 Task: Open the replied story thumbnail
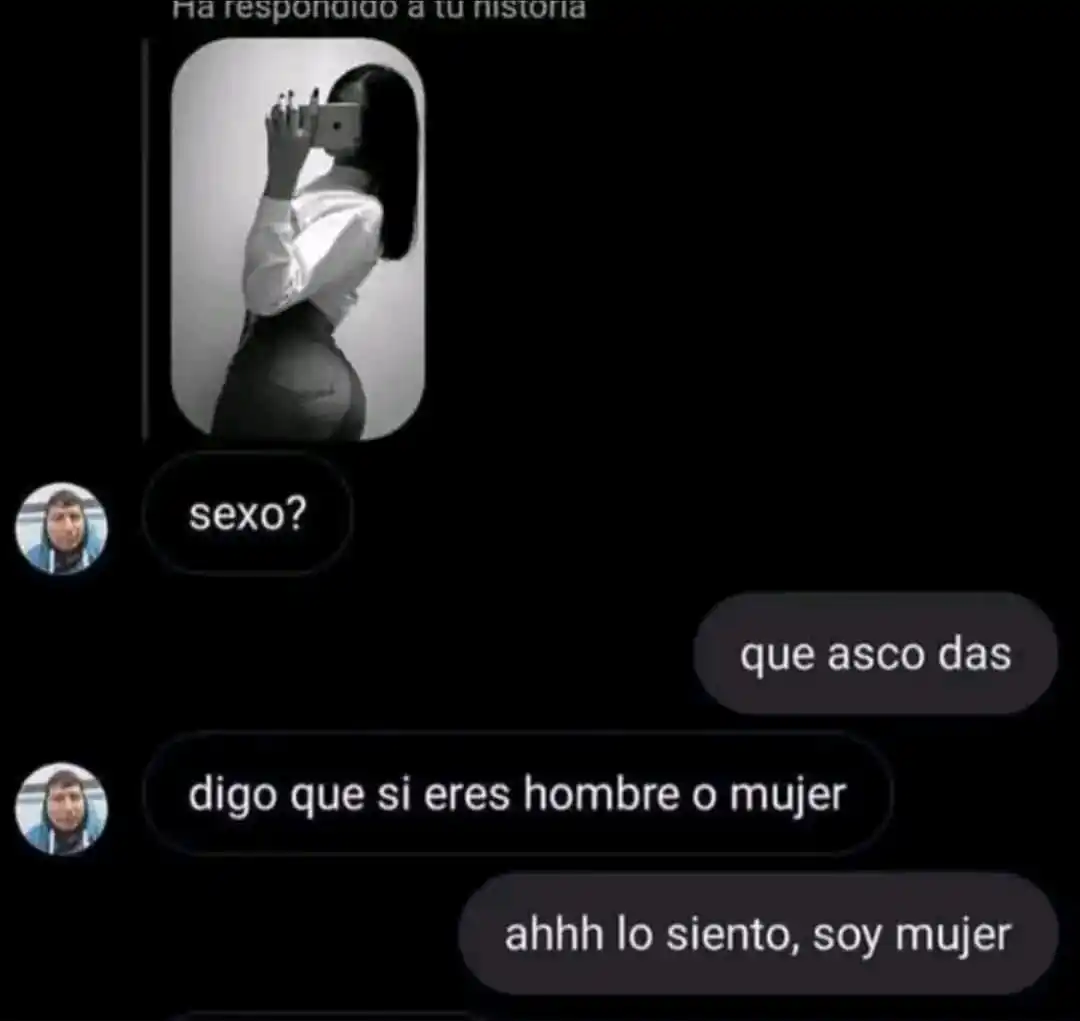(x=298, y=240)
